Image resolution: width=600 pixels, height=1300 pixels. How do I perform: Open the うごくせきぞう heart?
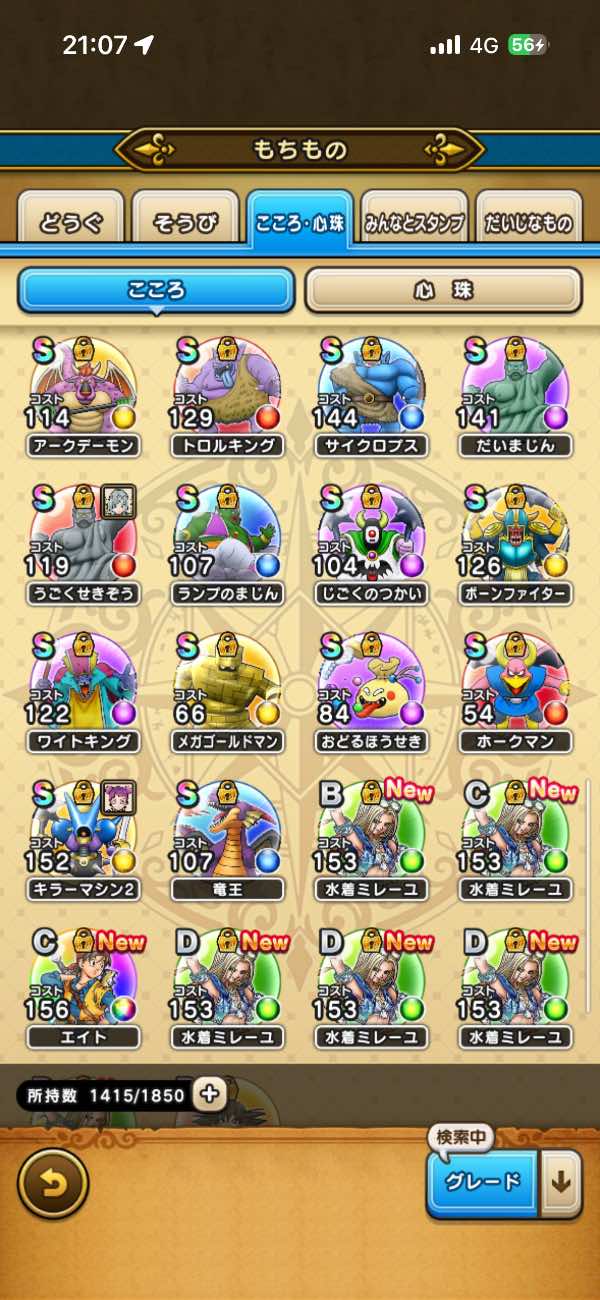coord(83,545)
